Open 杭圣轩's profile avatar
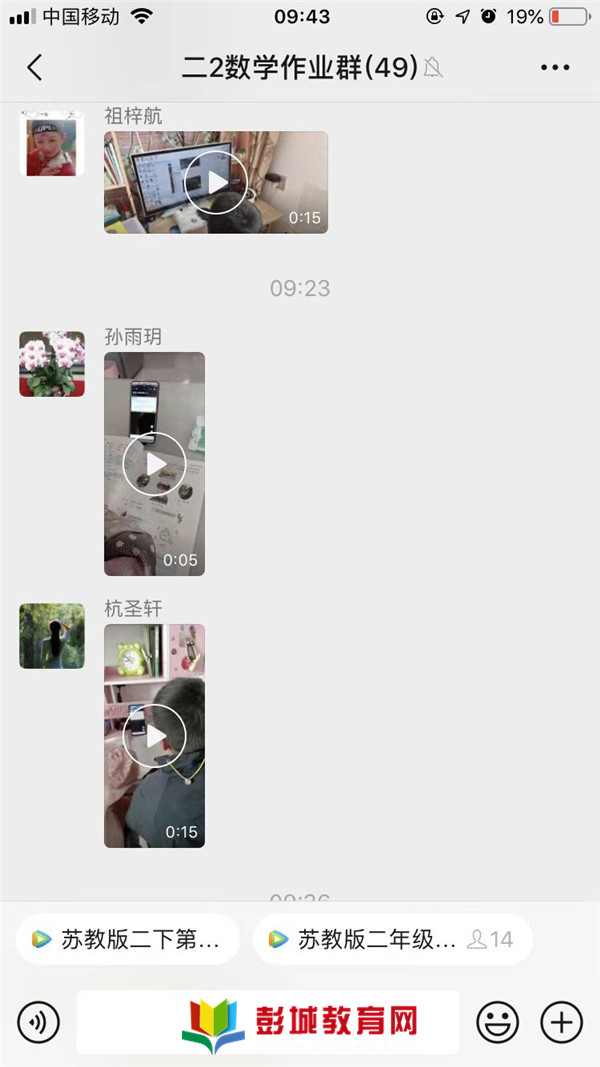This screenshot has height=1067, width=600. (x=52, y=636)
